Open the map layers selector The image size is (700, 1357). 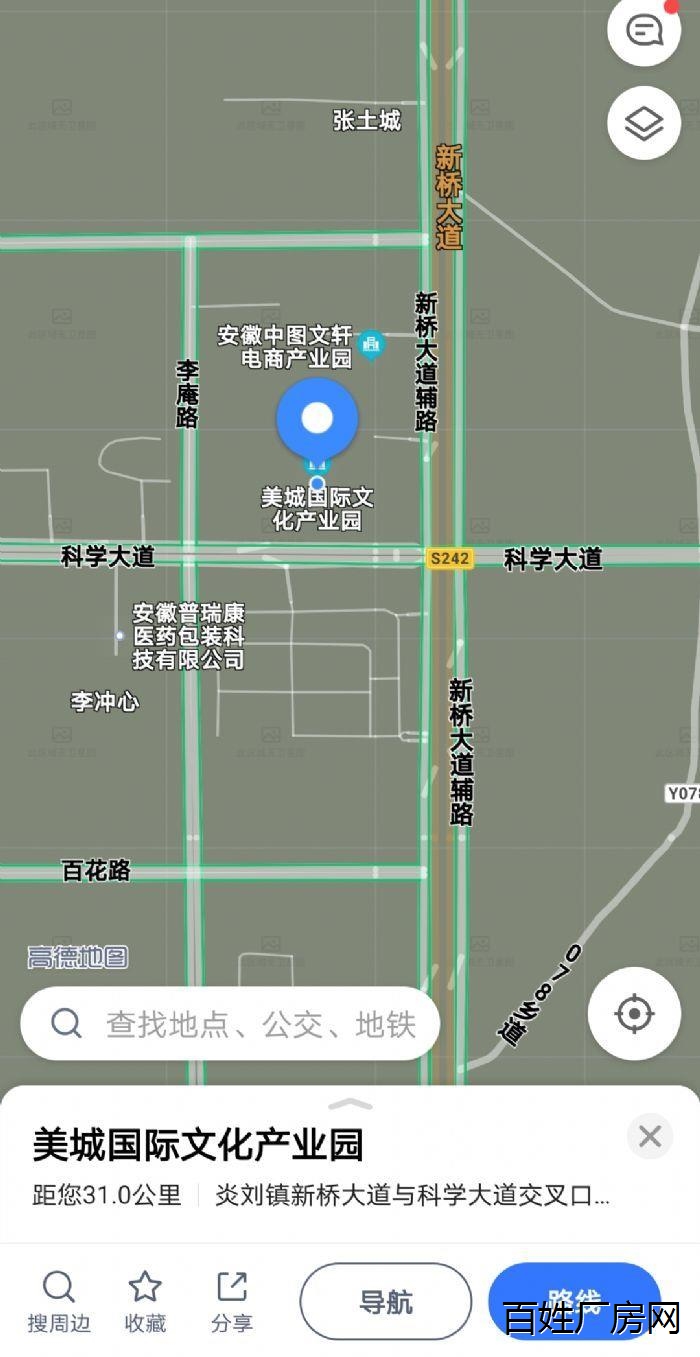(x=644, y=124)
